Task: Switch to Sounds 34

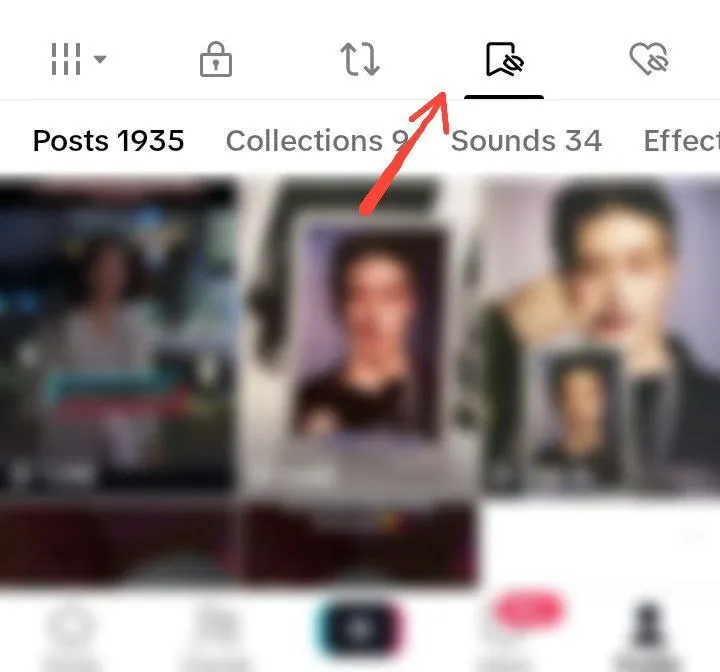Action: (x=526, y=141)
